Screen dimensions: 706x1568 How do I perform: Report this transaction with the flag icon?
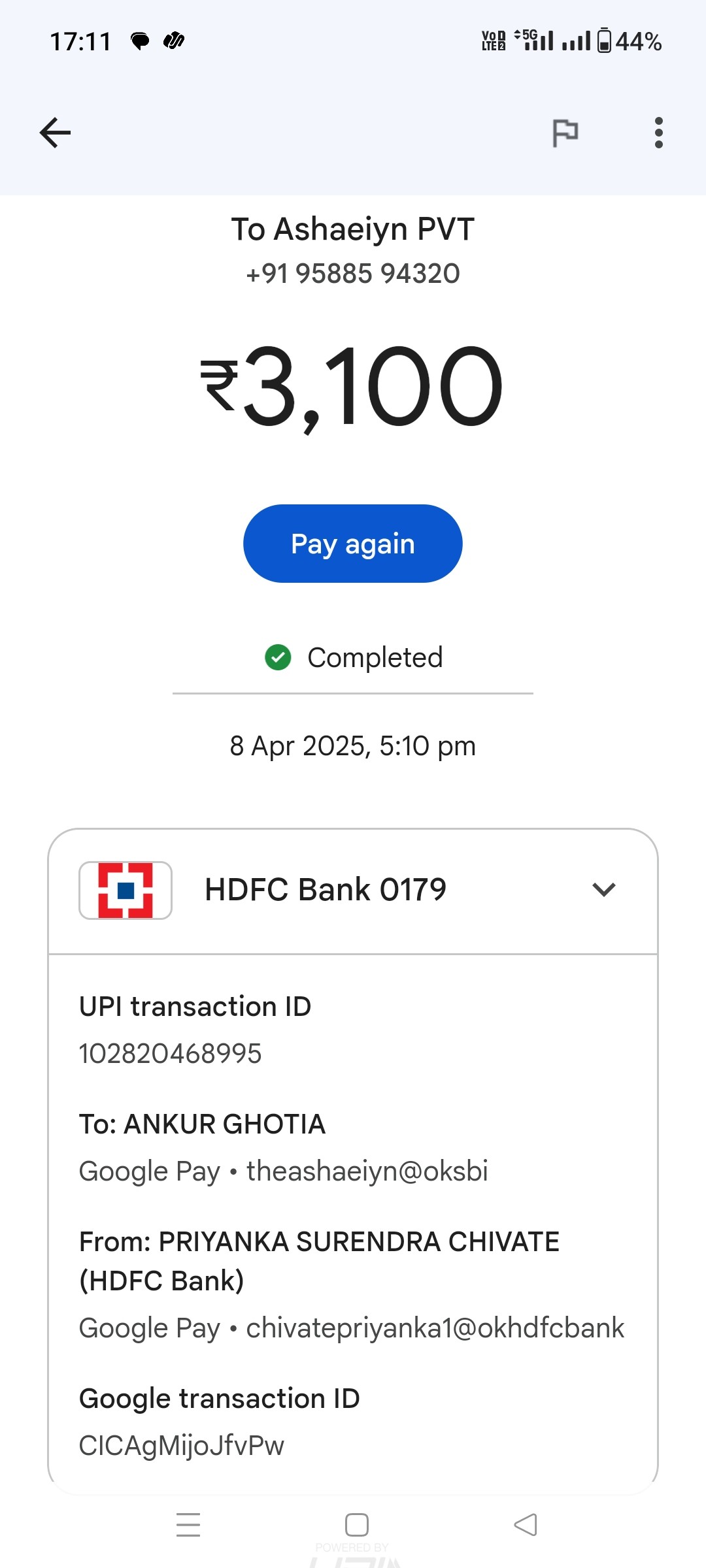coord(565,133)
